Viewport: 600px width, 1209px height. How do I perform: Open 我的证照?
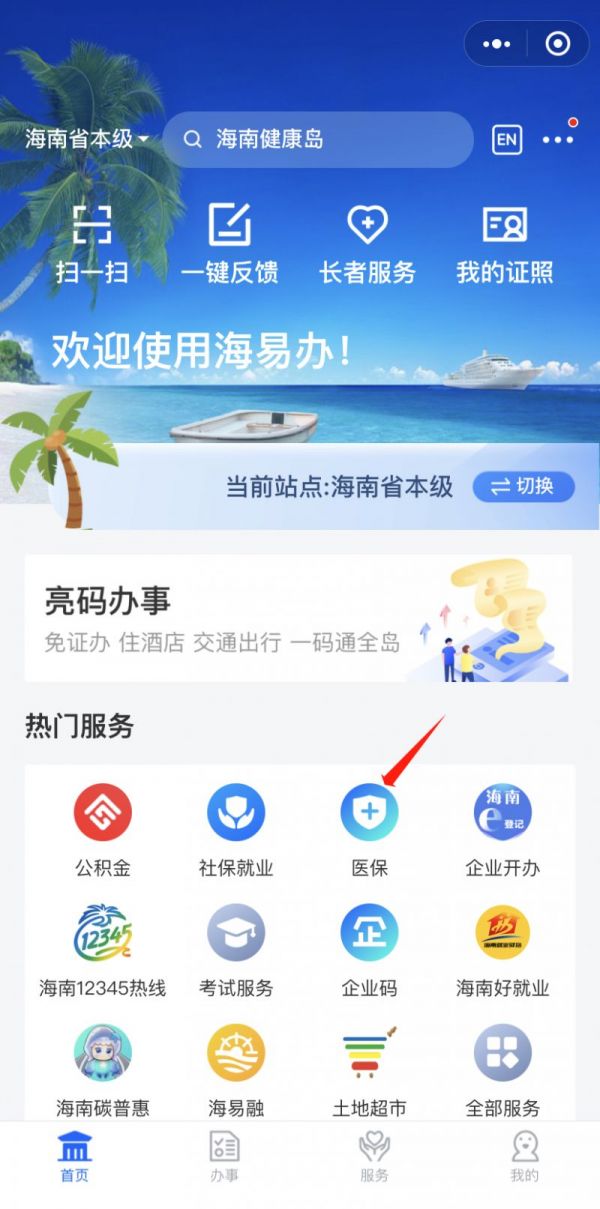(x=504, y=243)
